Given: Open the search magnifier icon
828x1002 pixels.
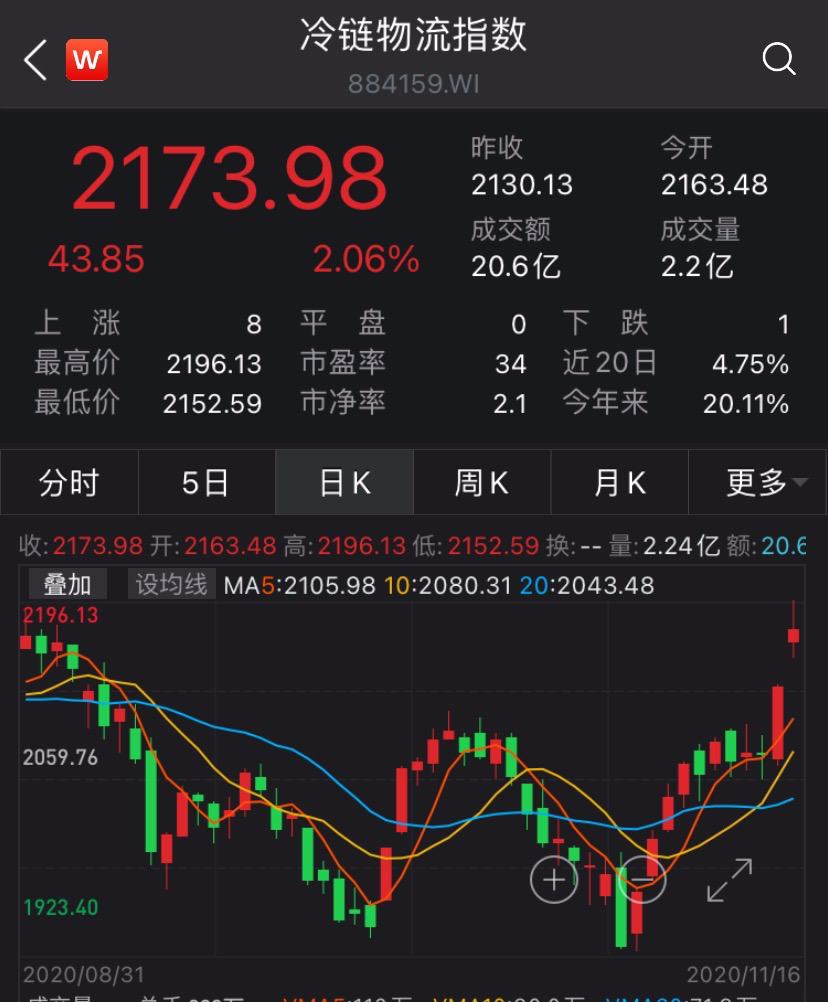Looking at the screenshot, I should pyautogui.click(x=778, y=59).
